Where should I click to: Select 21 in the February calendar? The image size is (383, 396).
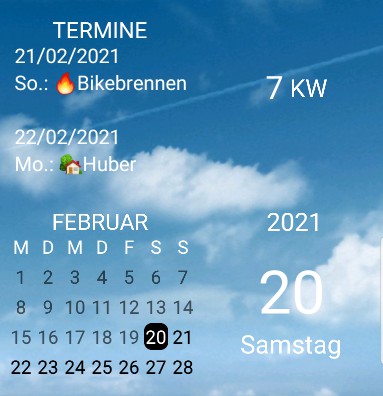tap(183, 337)
